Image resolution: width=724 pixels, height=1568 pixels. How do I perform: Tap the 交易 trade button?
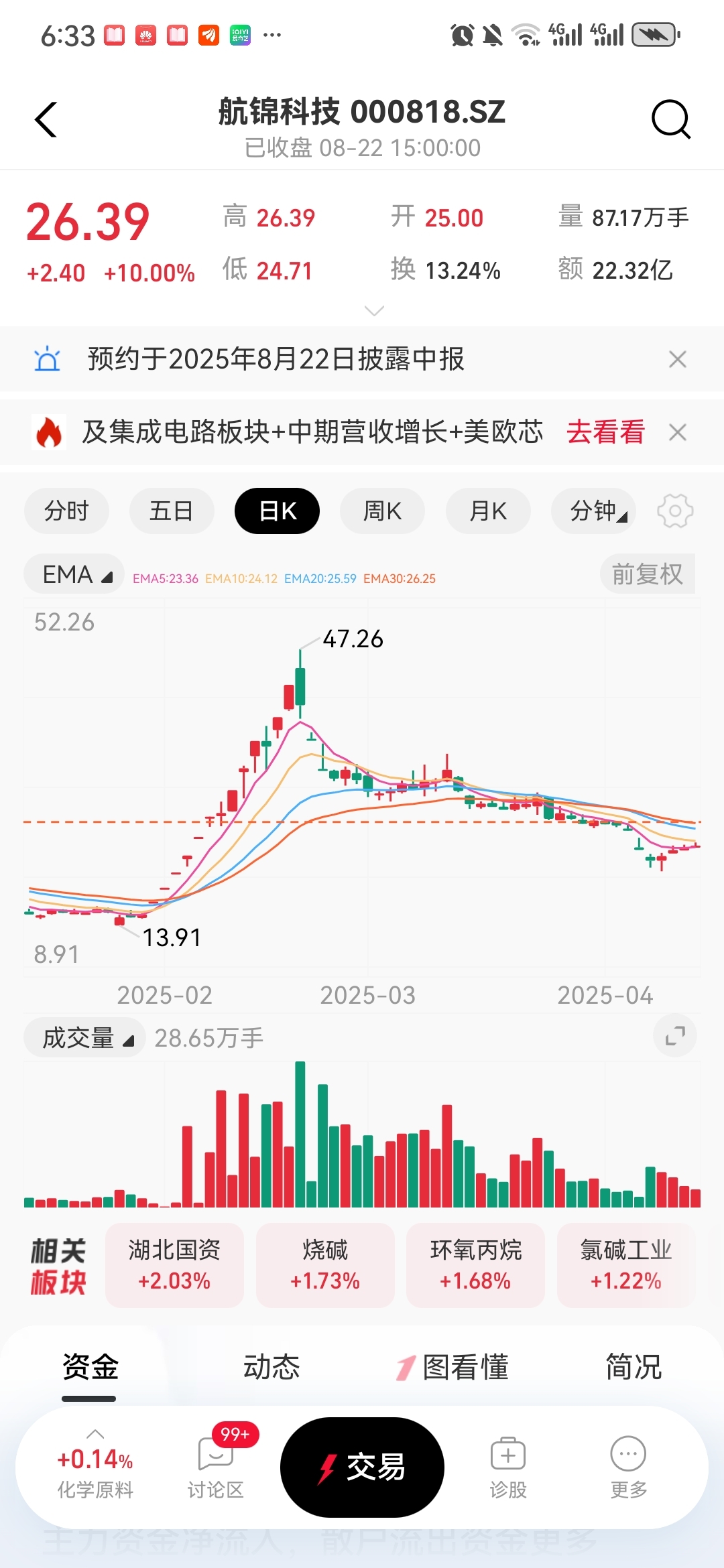point(362,1467)
